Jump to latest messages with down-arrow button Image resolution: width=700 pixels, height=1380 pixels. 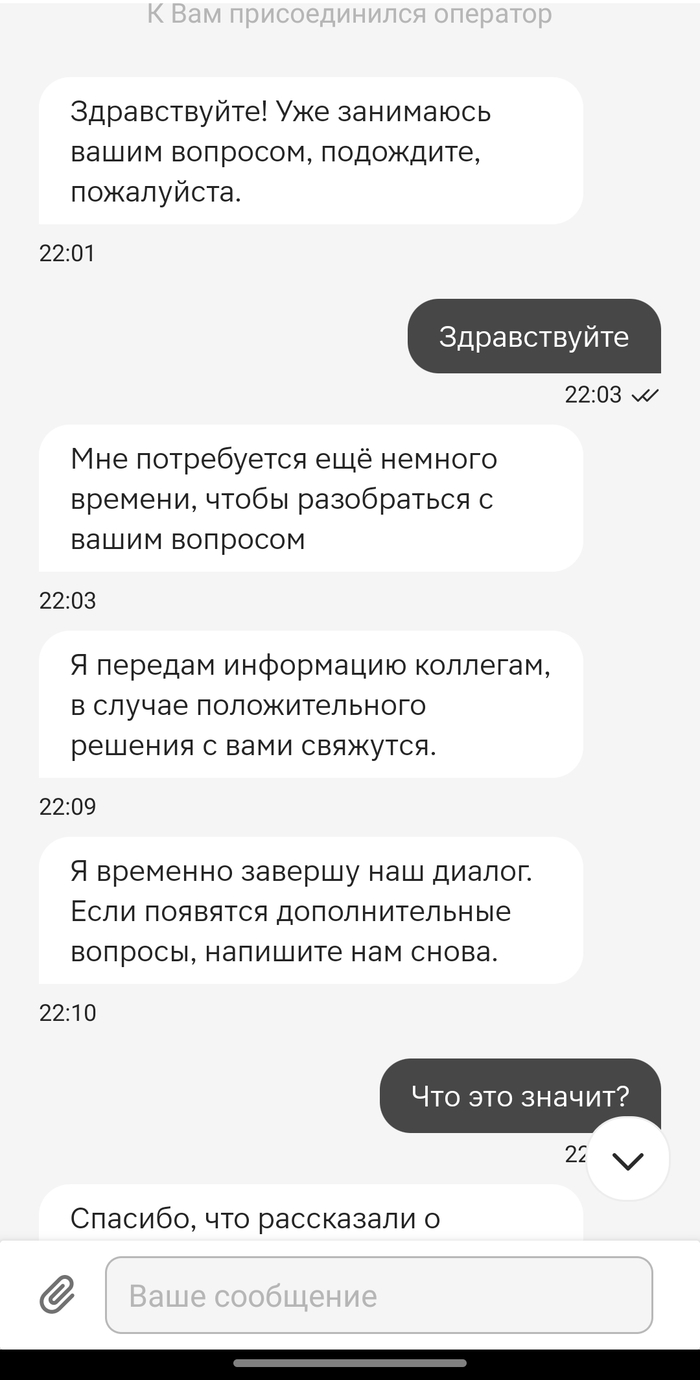pyautogui.click(x=627, y=1159)
